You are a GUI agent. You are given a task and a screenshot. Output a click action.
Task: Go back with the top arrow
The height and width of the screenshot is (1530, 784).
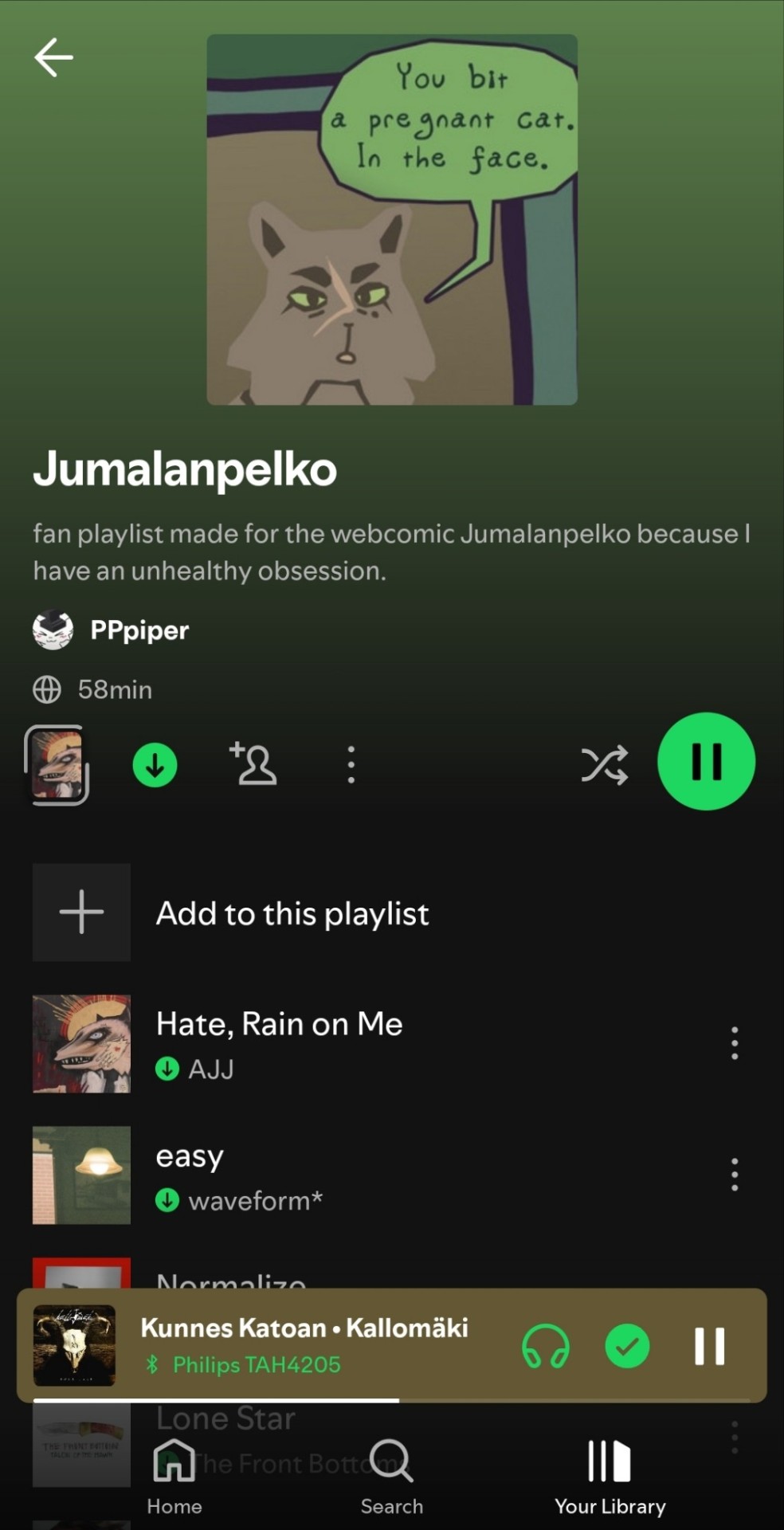(x=53, y=57)
